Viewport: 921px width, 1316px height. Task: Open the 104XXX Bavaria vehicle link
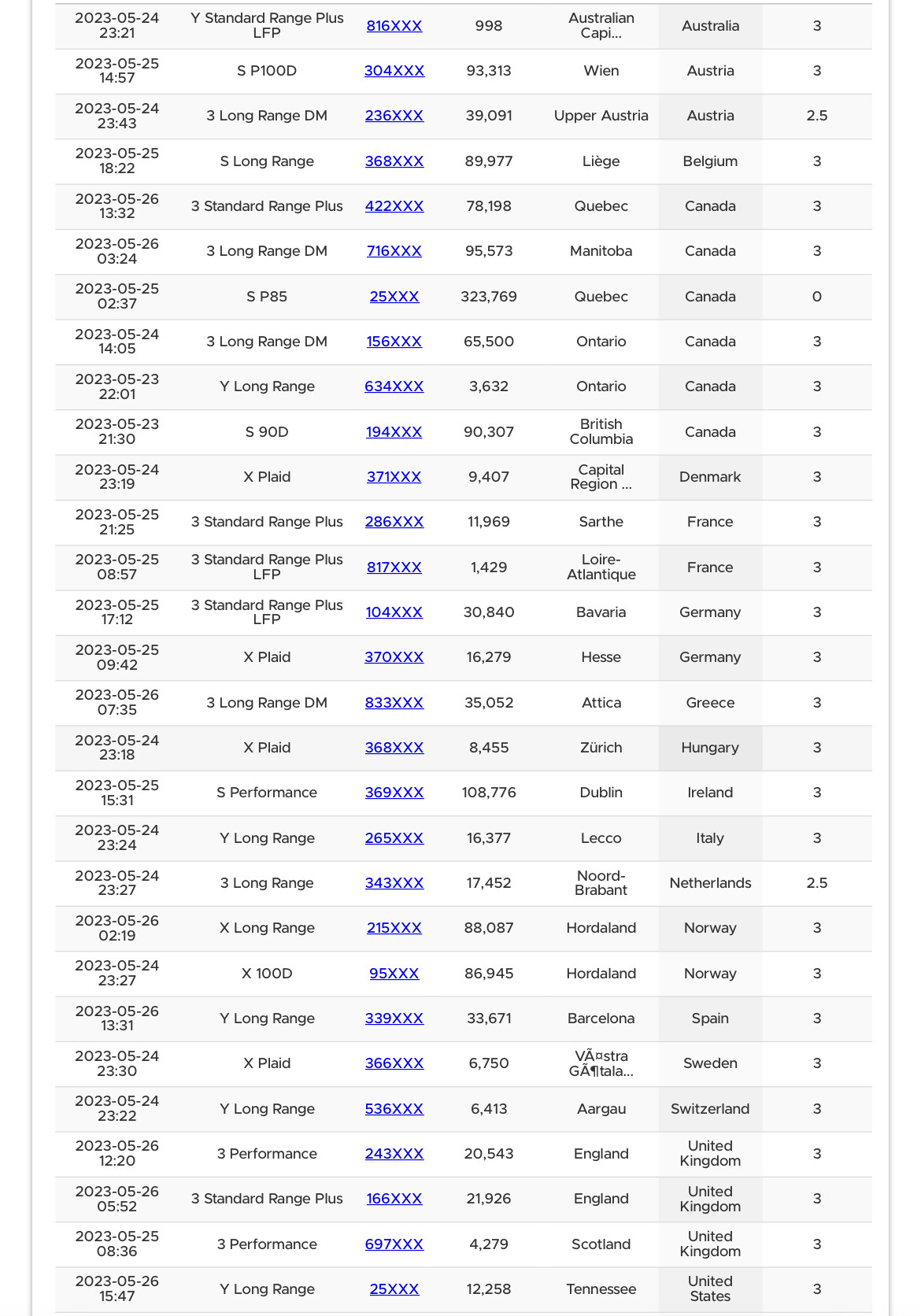tap(394, 612)
